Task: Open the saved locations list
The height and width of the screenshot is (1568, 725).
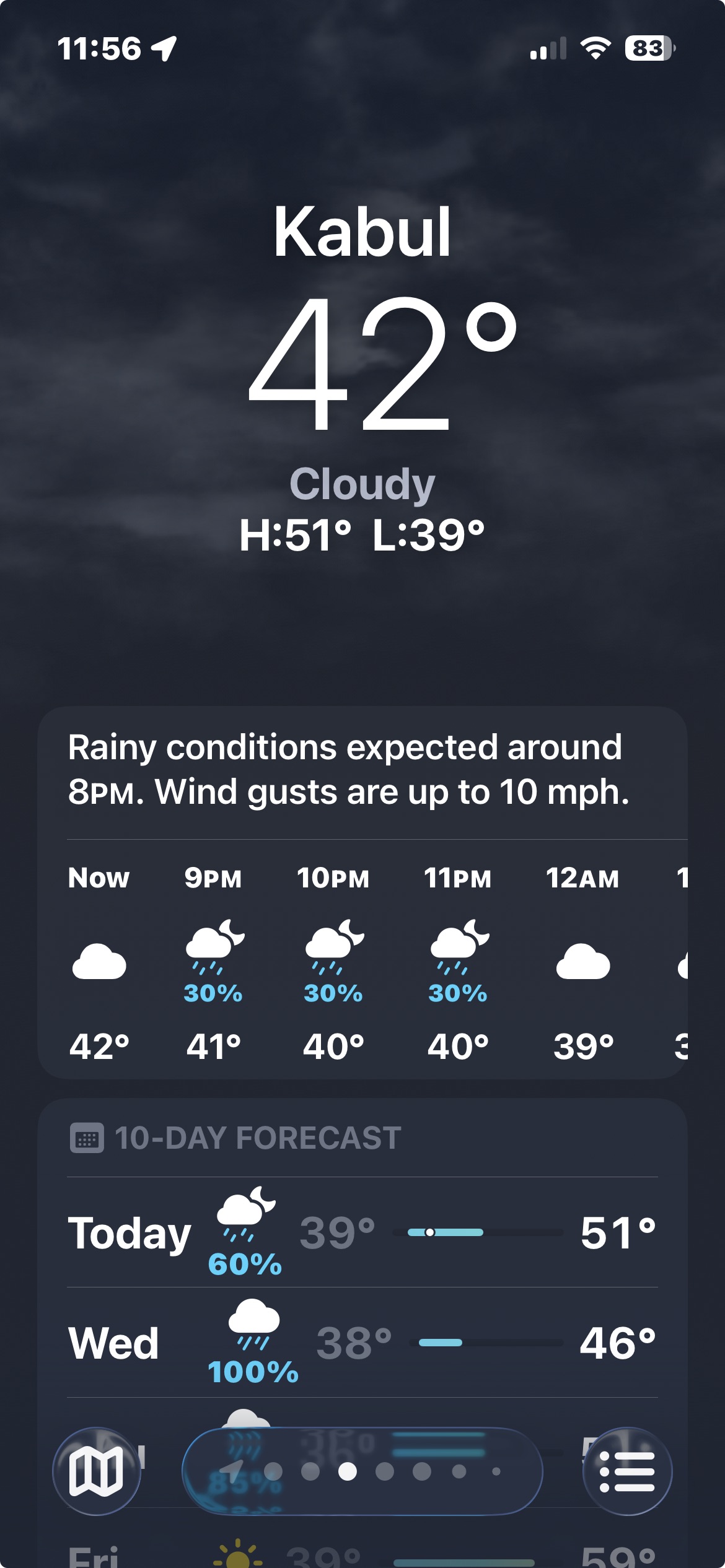Action: [x=627, y=1471]
